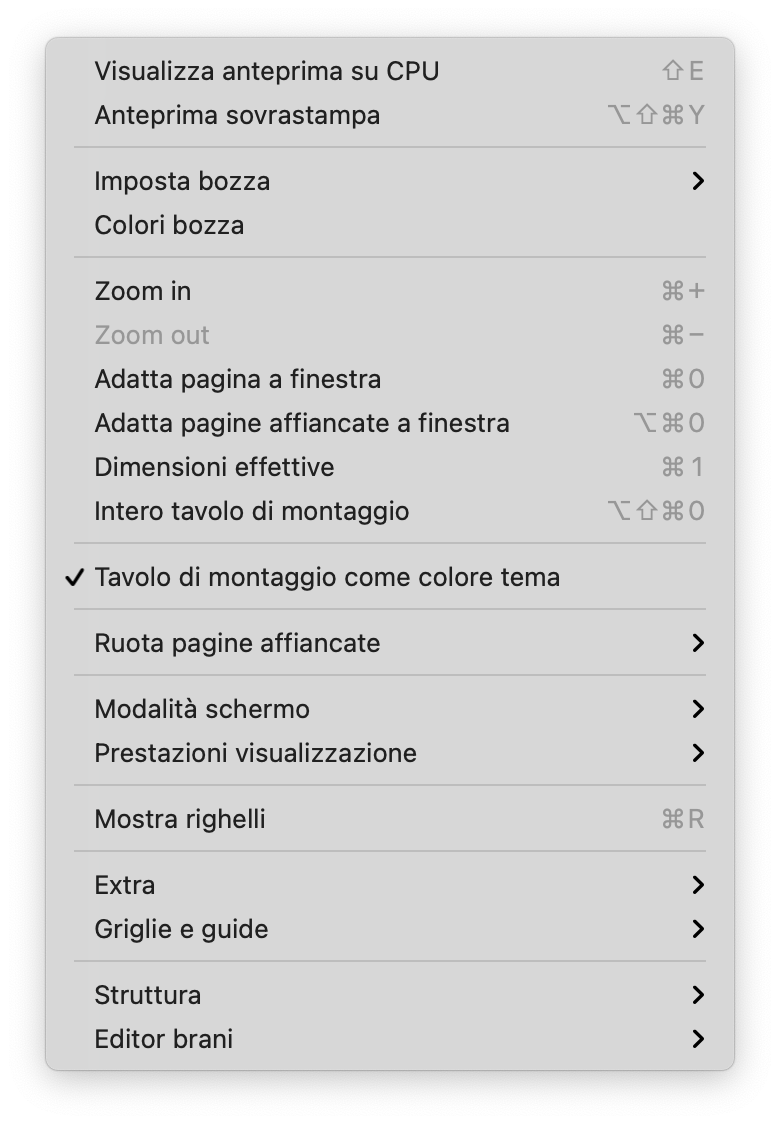The width and height of the screenshot is (780, 1124).
Task: Select Visualizza anteprima su CPU
Action: point(267,71)
